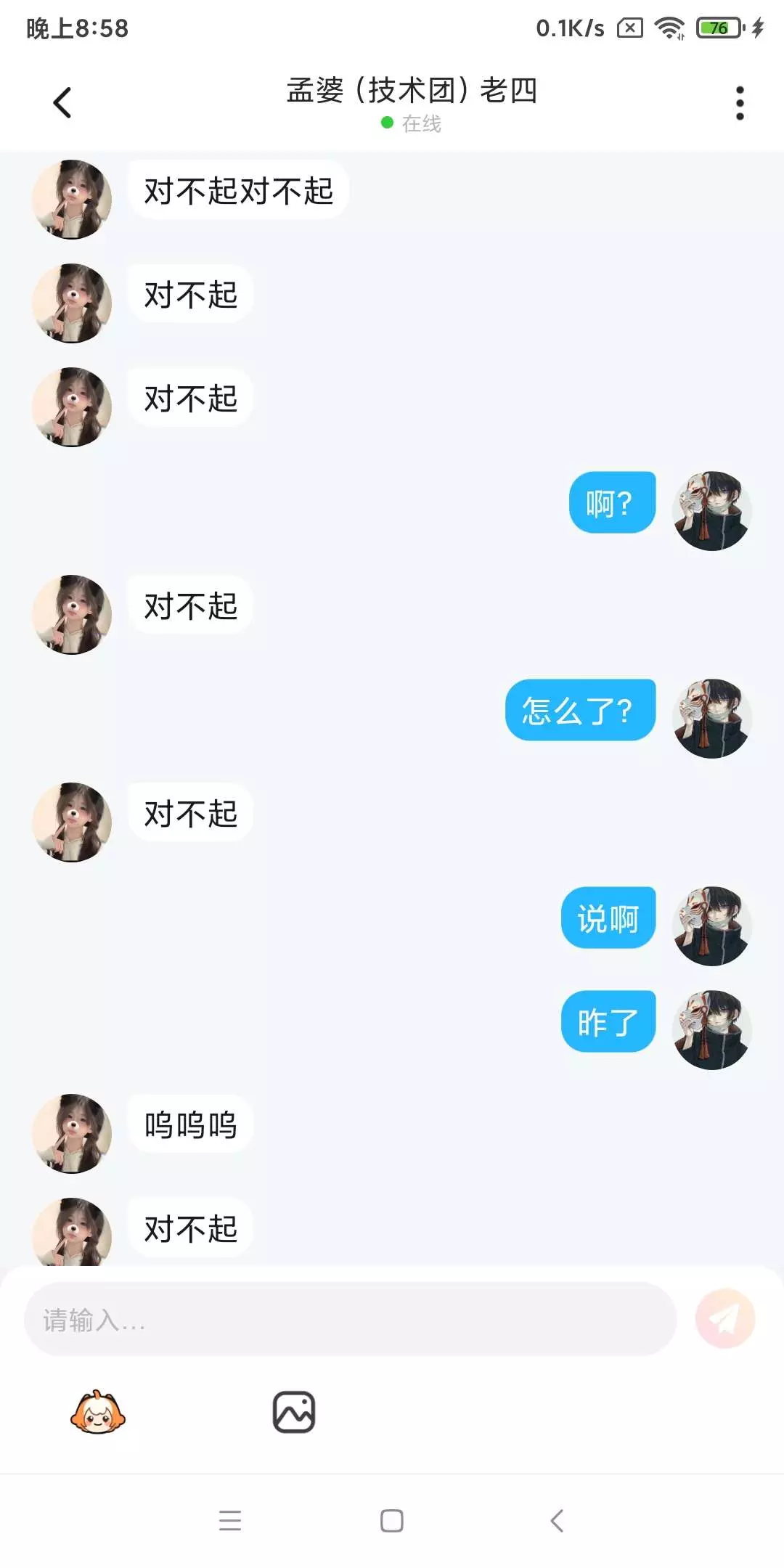
Task: Open the three-dot overflow menu
Action: [x=740, y=103]
